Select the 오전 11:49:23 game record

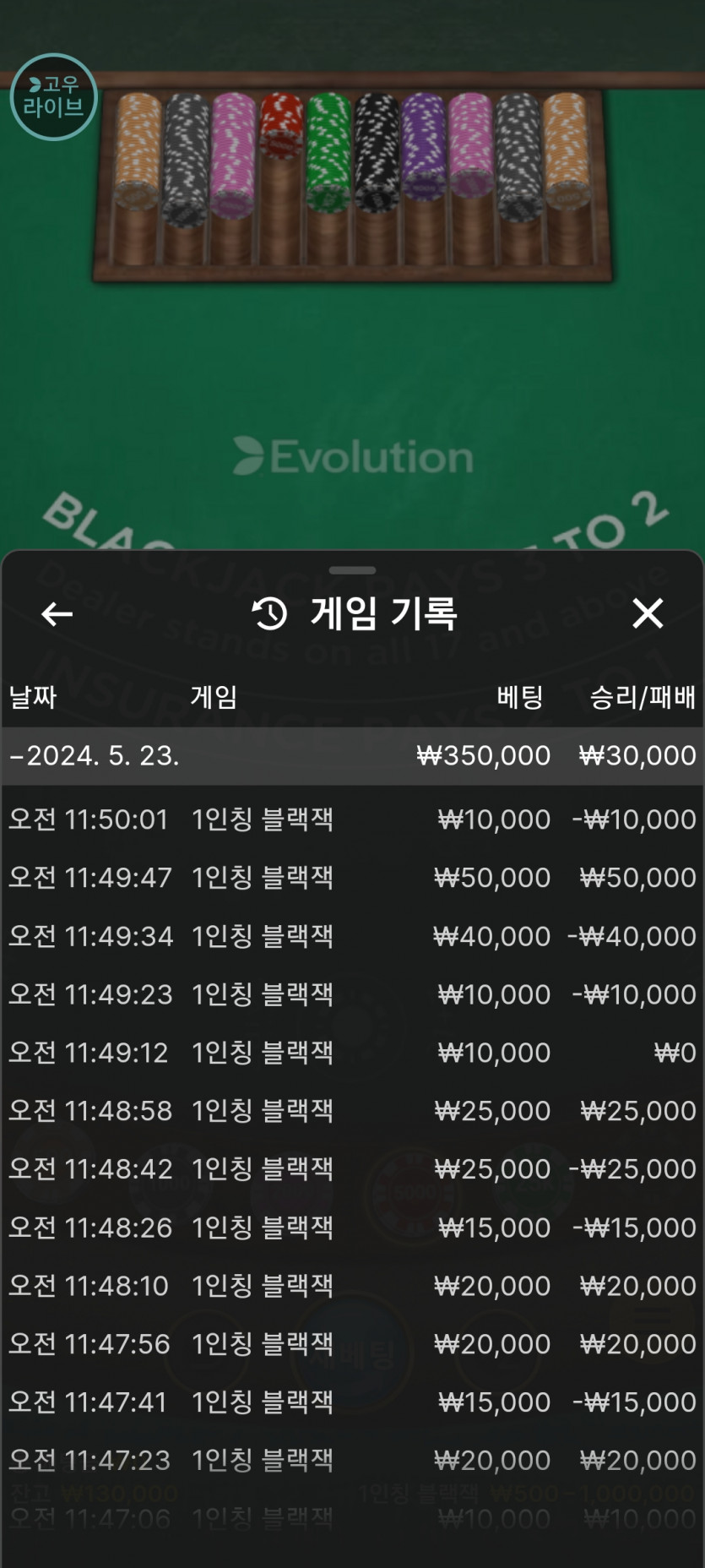pos(353,994)
